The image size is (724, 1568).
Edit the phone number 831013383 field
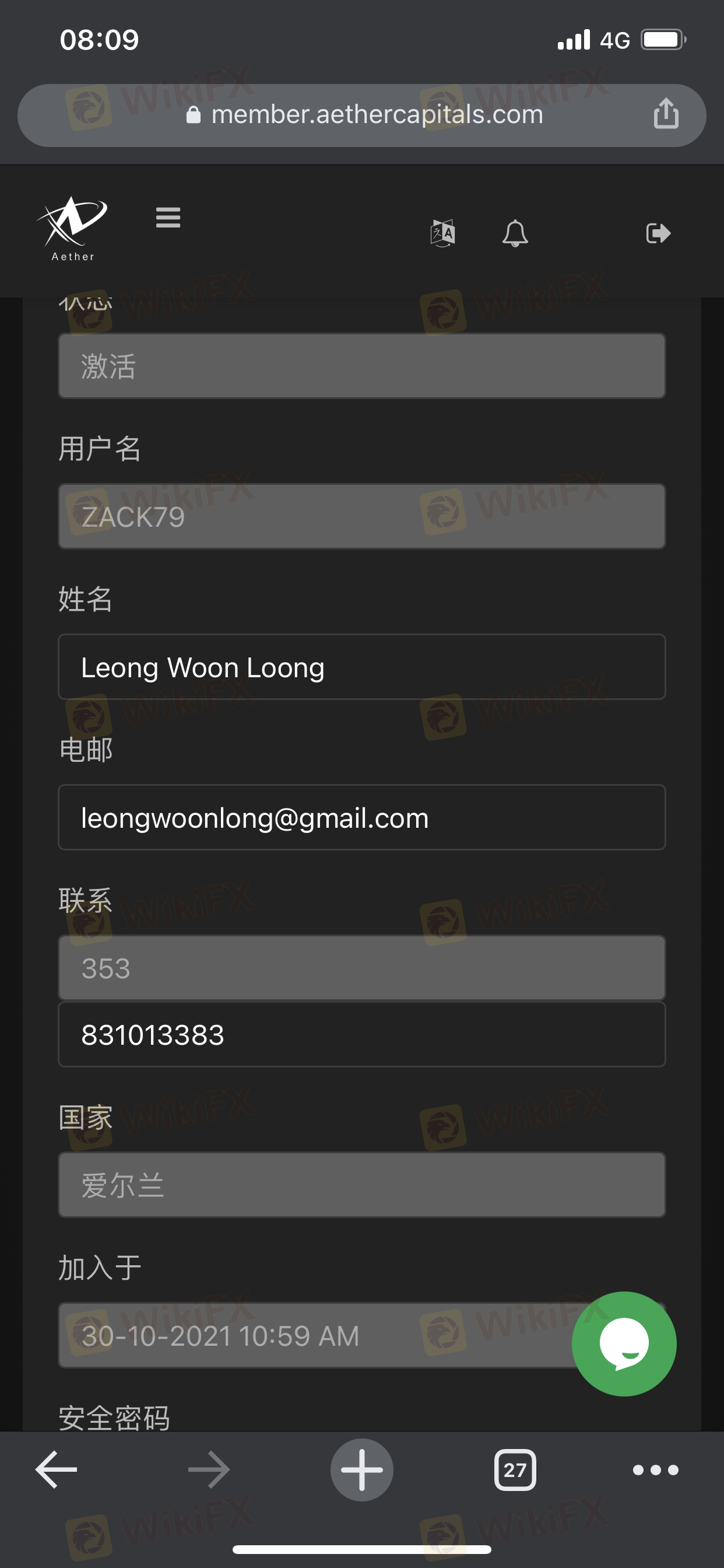click(361, 1035)
